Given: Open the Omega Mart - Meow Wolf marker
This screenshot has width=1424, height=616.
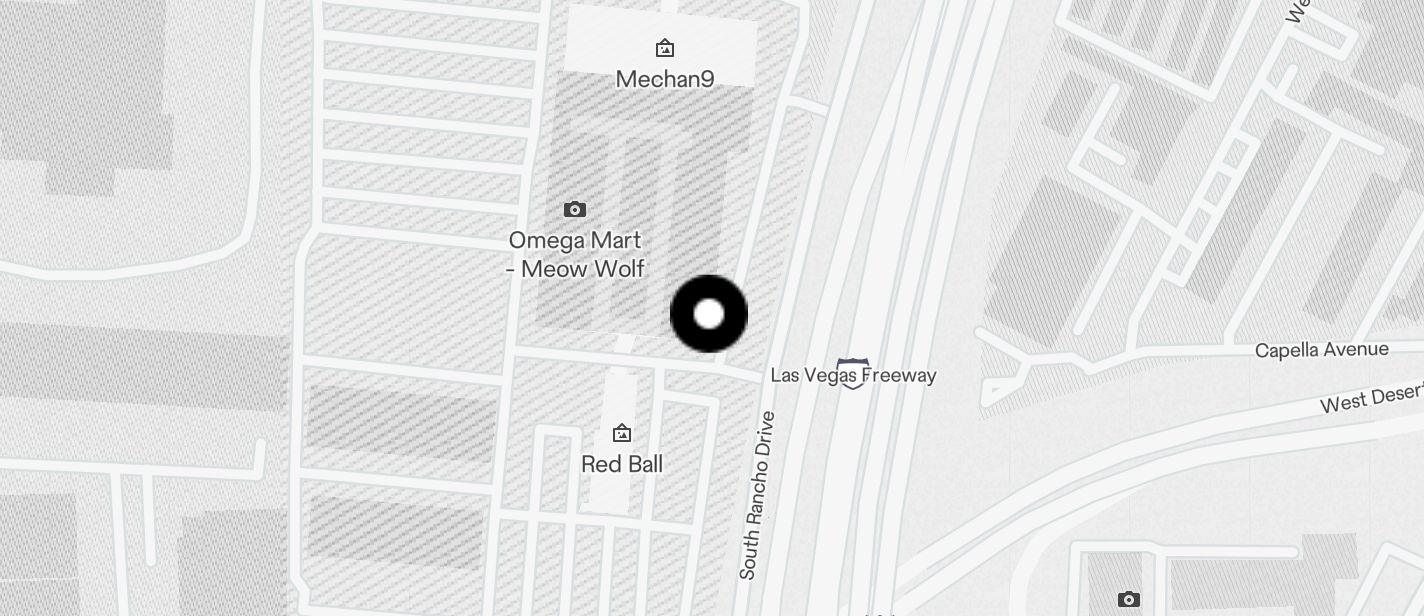Looking at the screenshot, I should [x=574, y=210].
